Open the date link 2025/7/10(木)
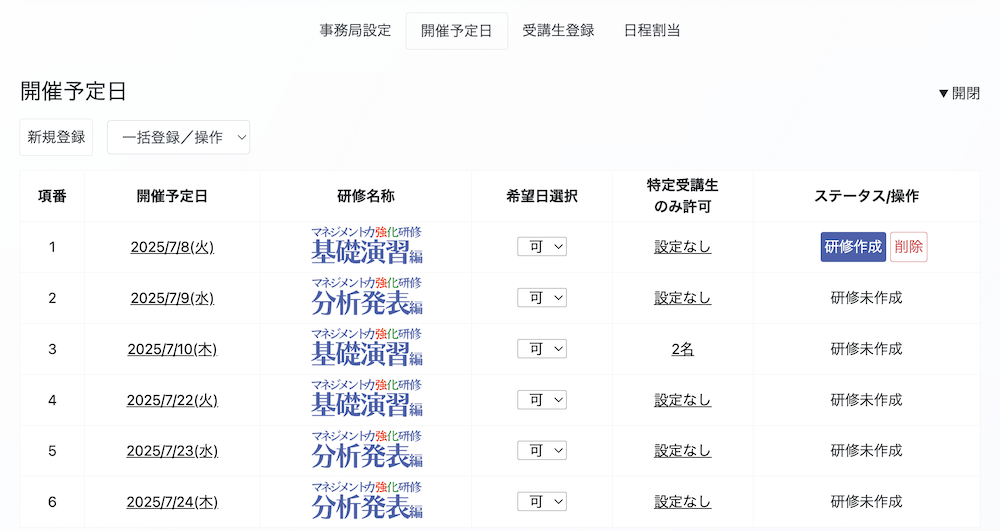This screenshot has height=531, width=1000. [172, 349]
